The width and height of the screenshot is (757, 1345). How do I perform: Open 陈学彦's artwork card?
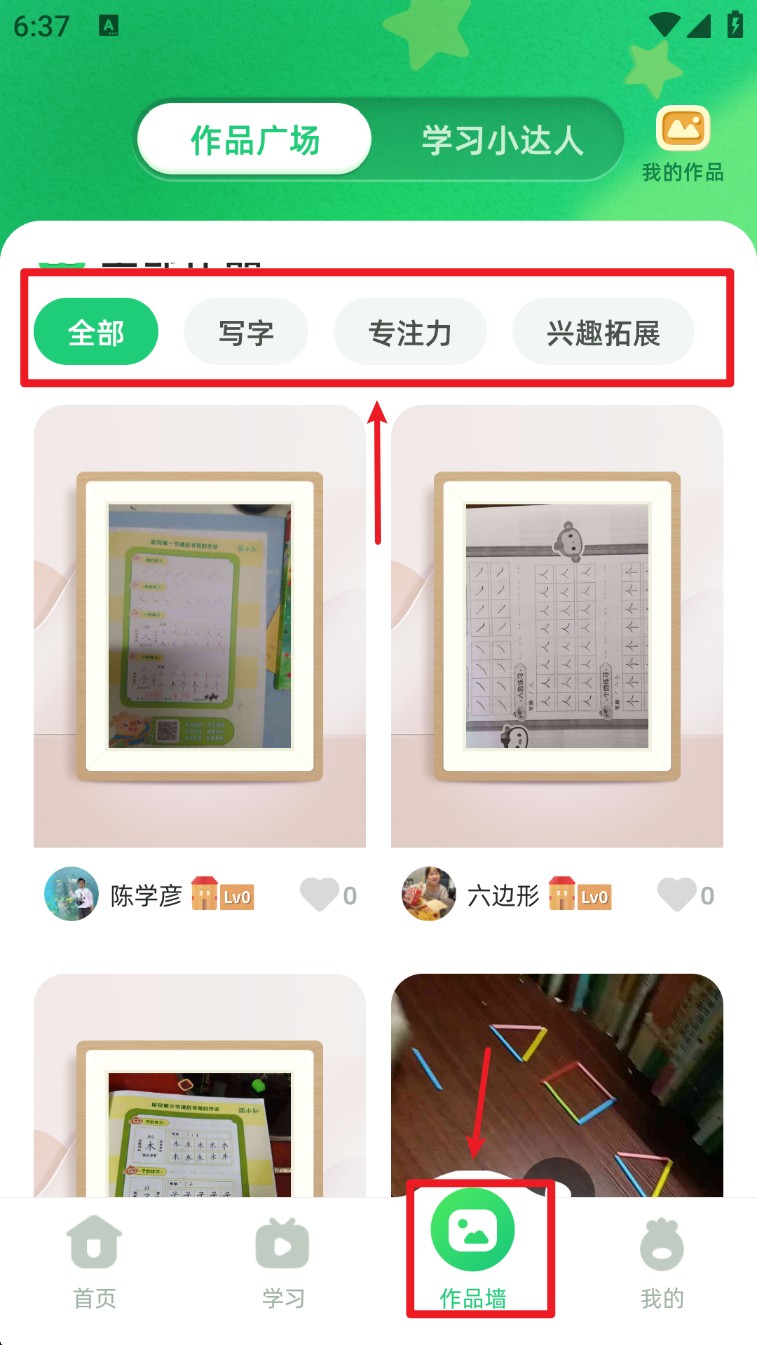[200, 626]
